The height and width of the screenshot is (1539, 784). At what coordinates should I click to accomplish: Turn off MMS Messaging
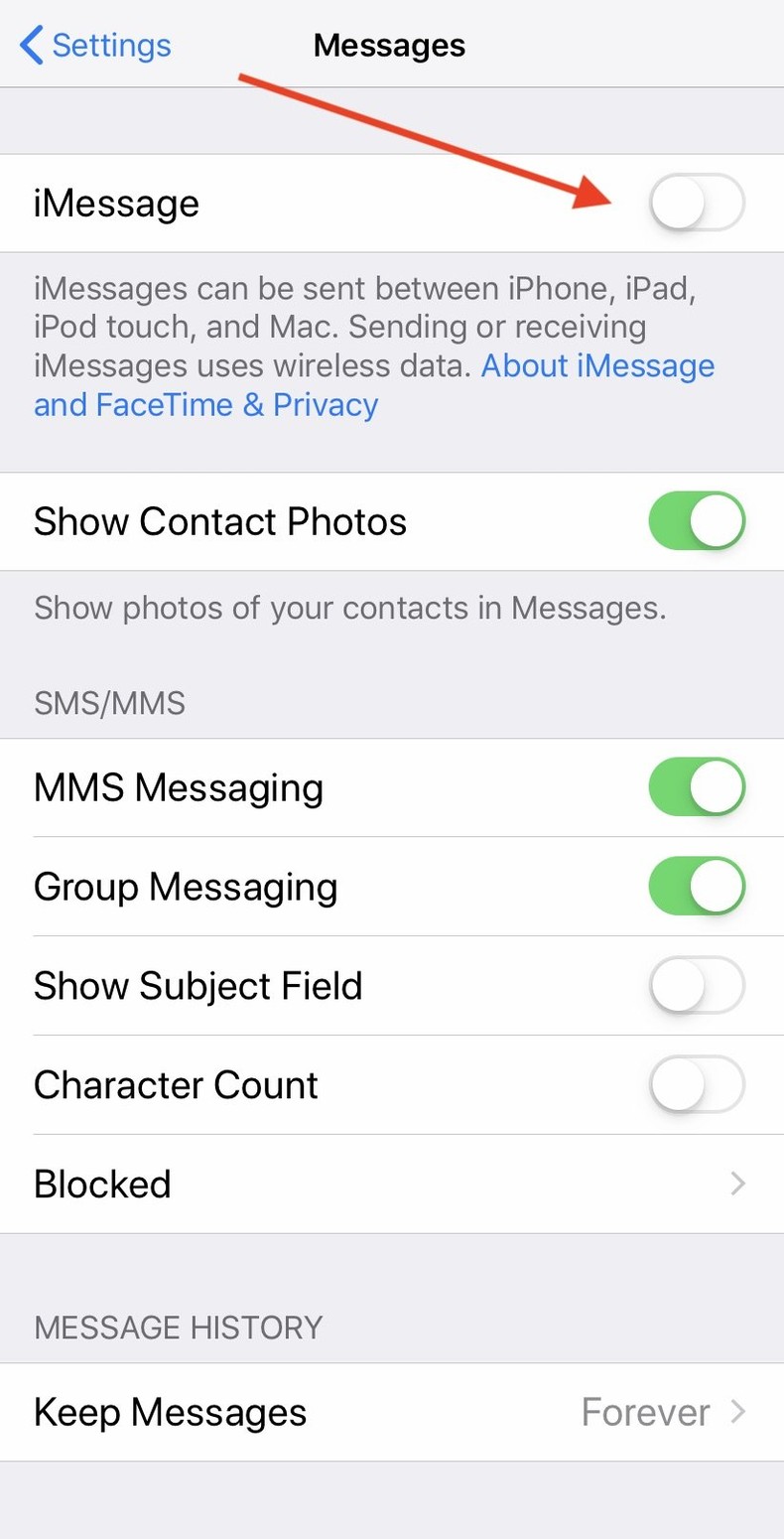pos(696,786)
